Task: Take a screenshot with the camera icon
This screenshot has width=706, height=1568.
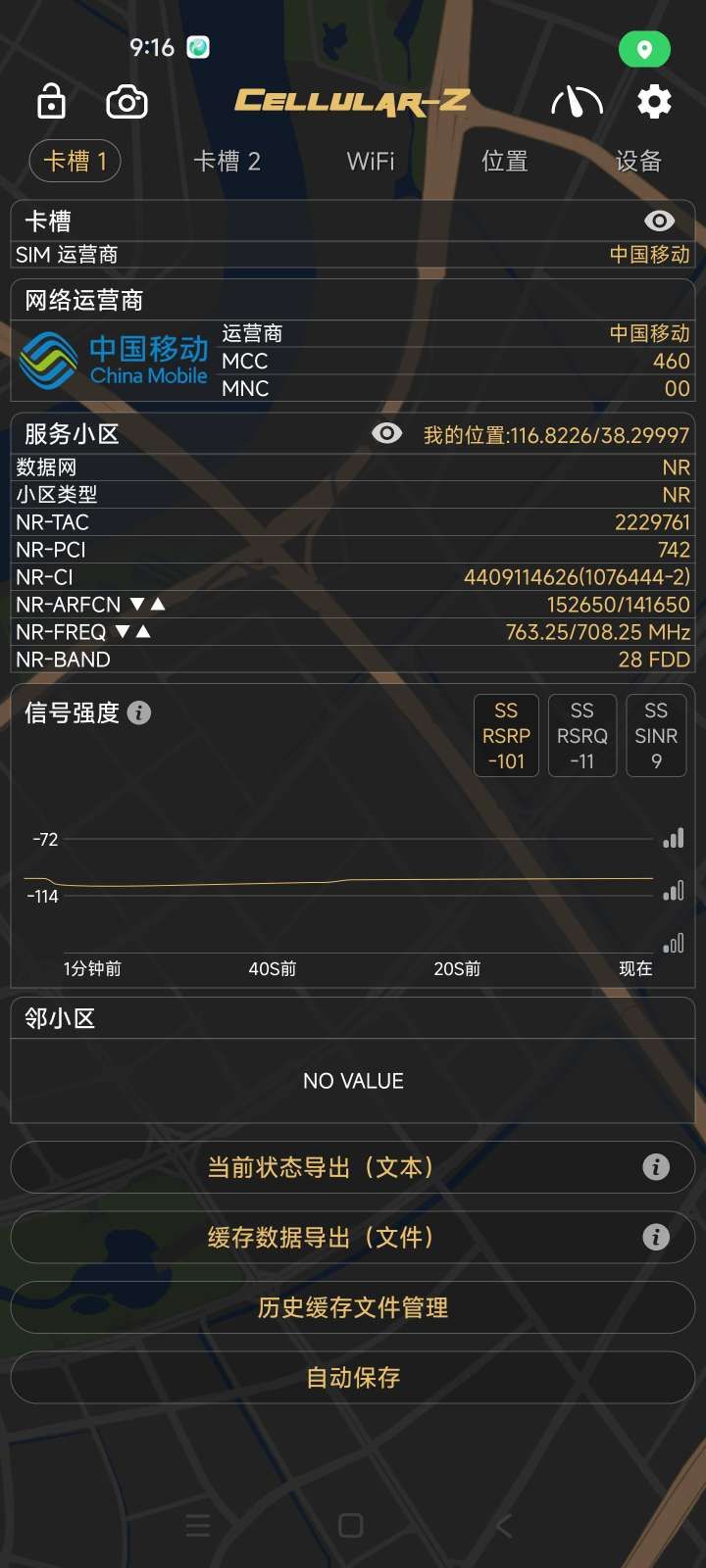Action: (126, 102)
